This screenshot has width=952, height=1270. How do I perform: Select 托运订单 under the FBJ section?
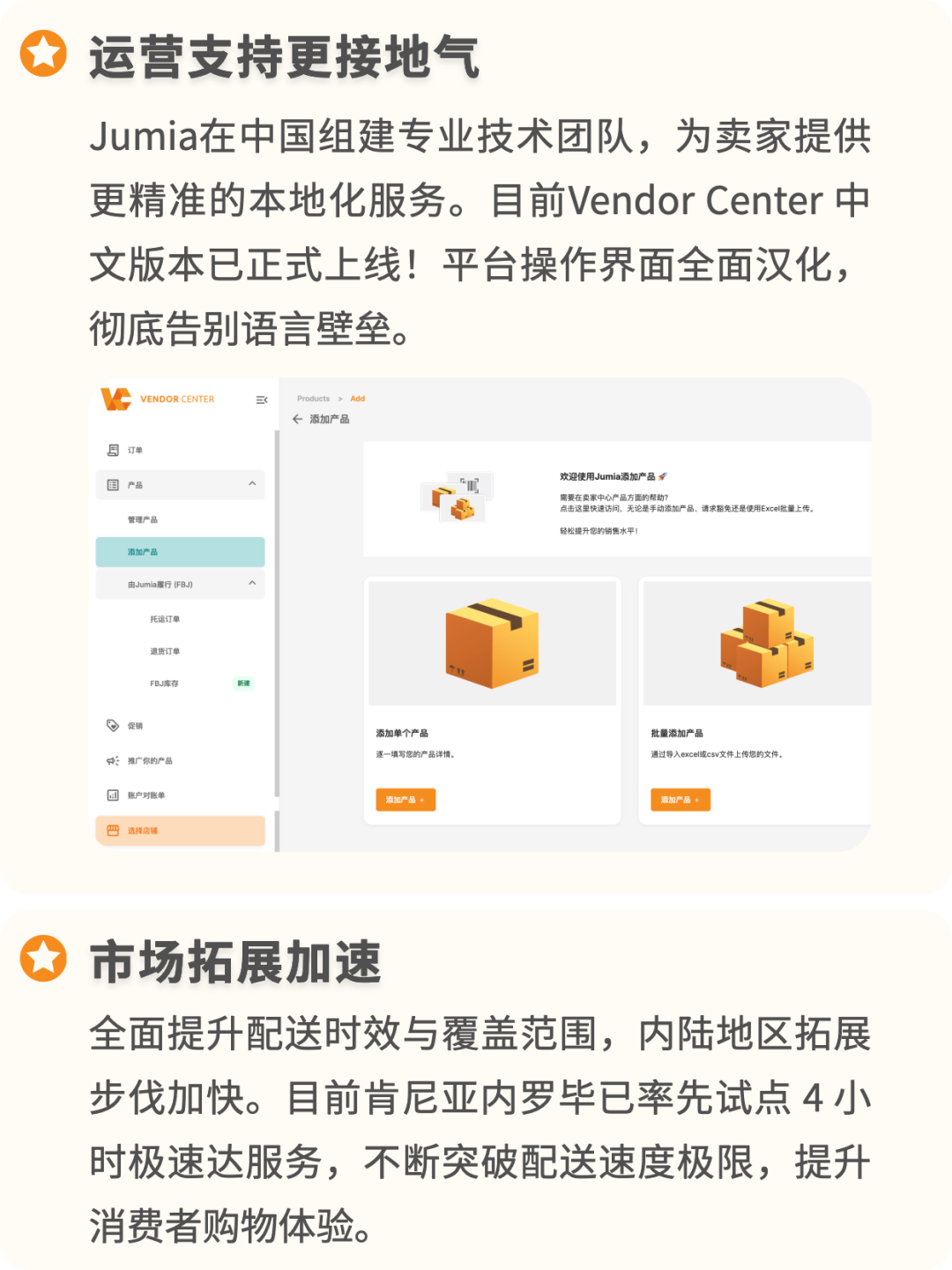point(164,619)
